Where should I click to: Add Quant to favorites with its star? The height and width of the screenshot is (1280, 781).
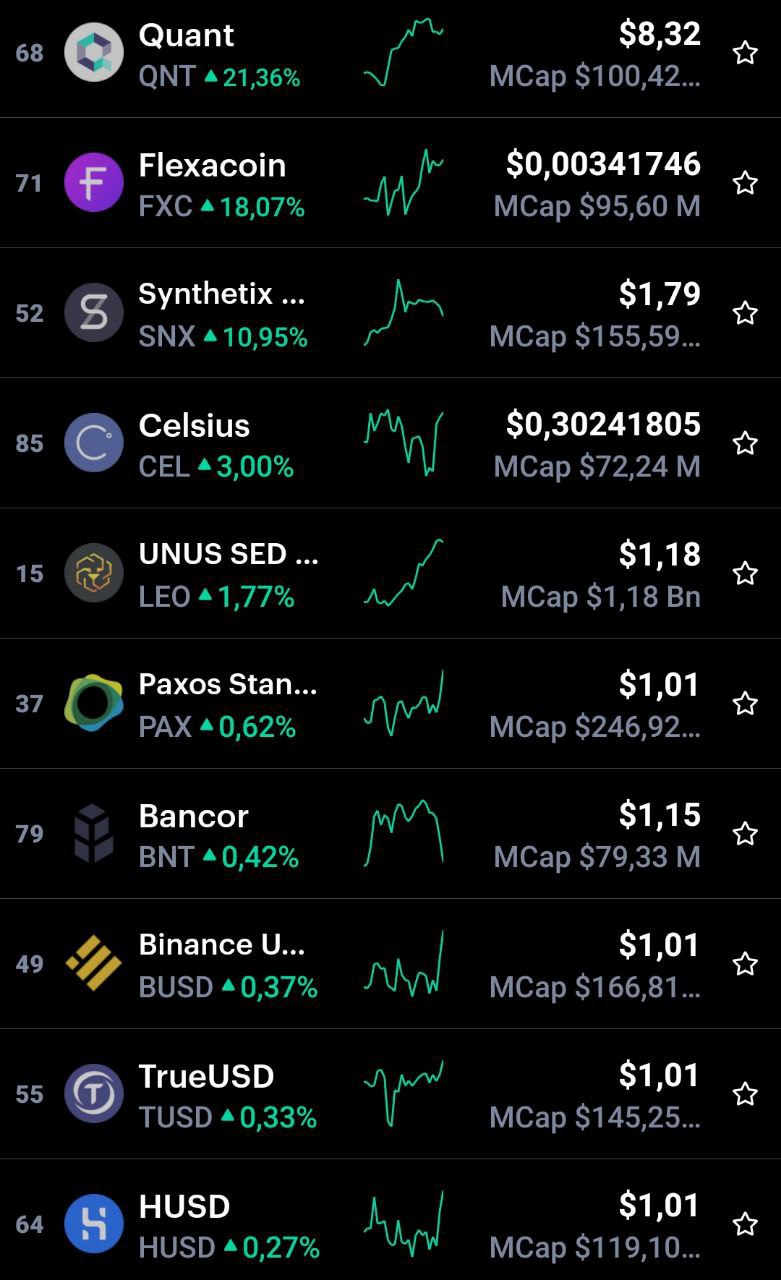pyautogui.click(x=745, y=53)
